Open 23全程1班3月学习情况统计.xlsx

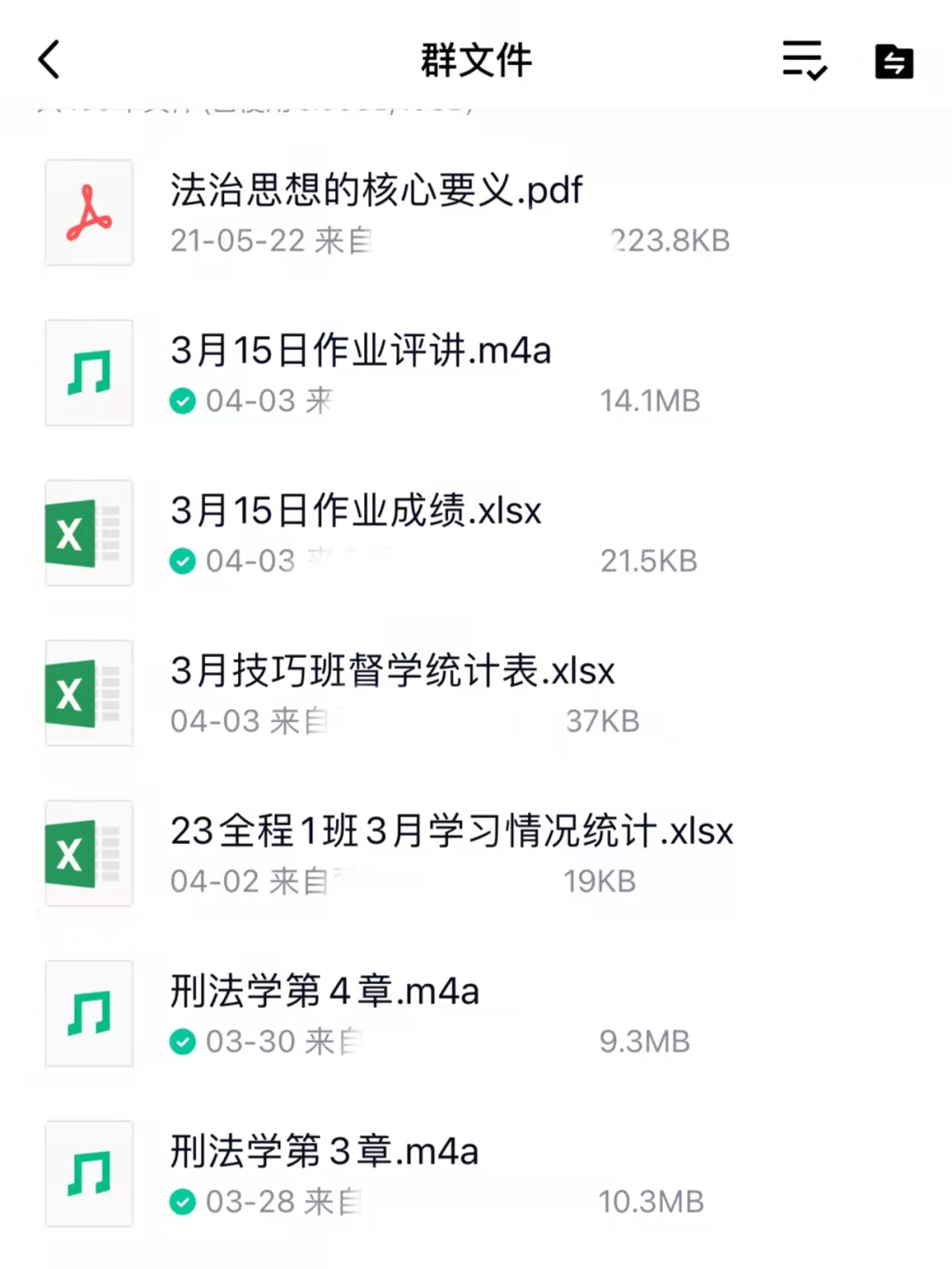pyautogui.click(x=451, y=832)
